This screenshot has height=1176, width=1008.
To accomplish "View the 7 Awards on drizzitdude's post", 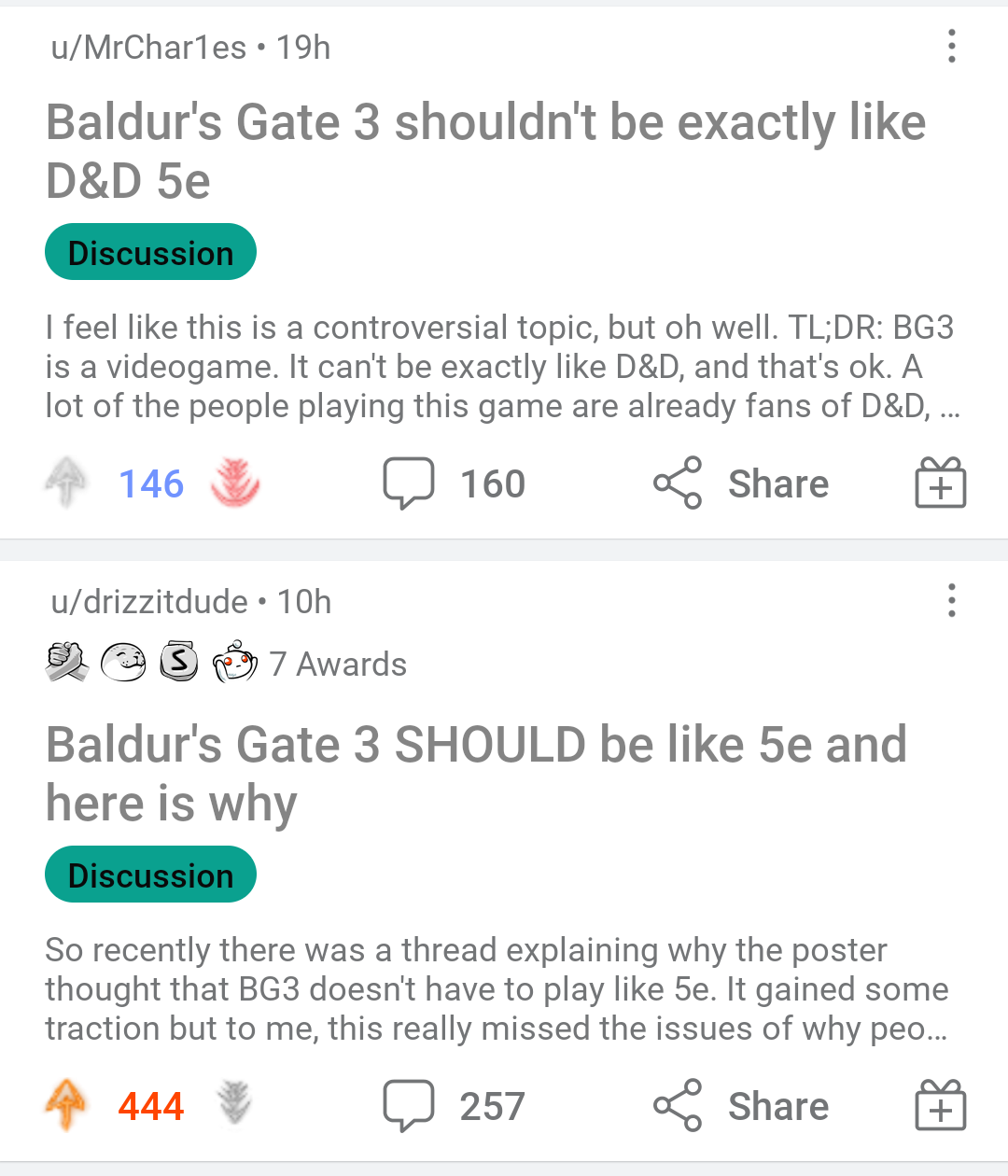I will coord(227,664).
